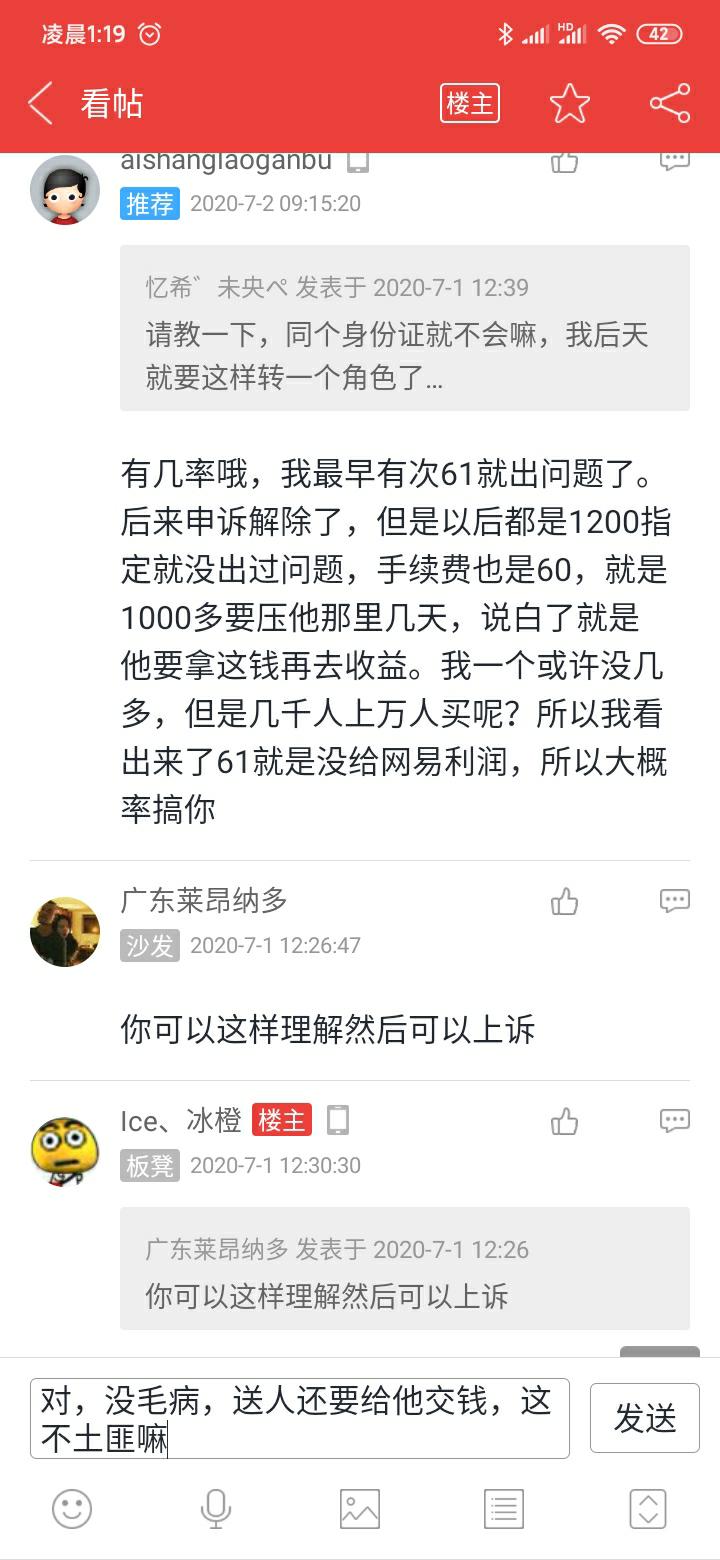Like the reply by Ice、冰橙

(565, 1122)
